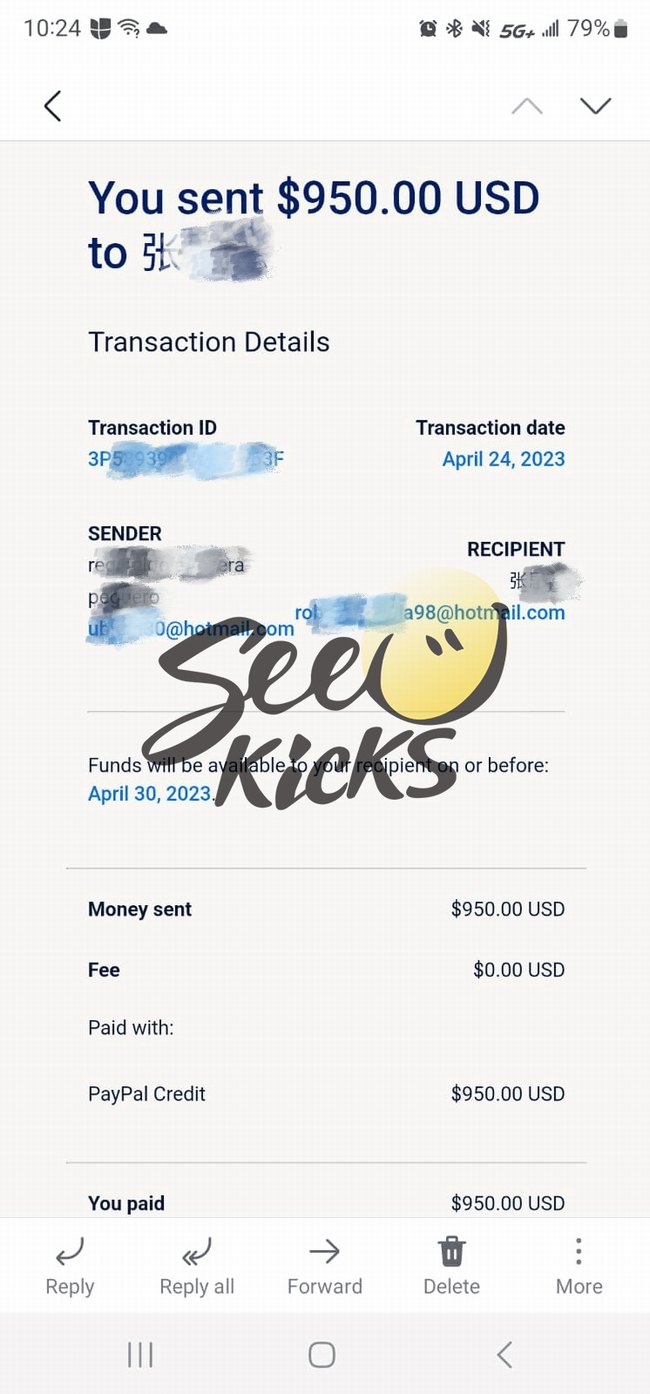The width and height of the screenshot is (650, 1394).
Task: Forward the payment receipt email
Action: click(x=324, y=1266)
